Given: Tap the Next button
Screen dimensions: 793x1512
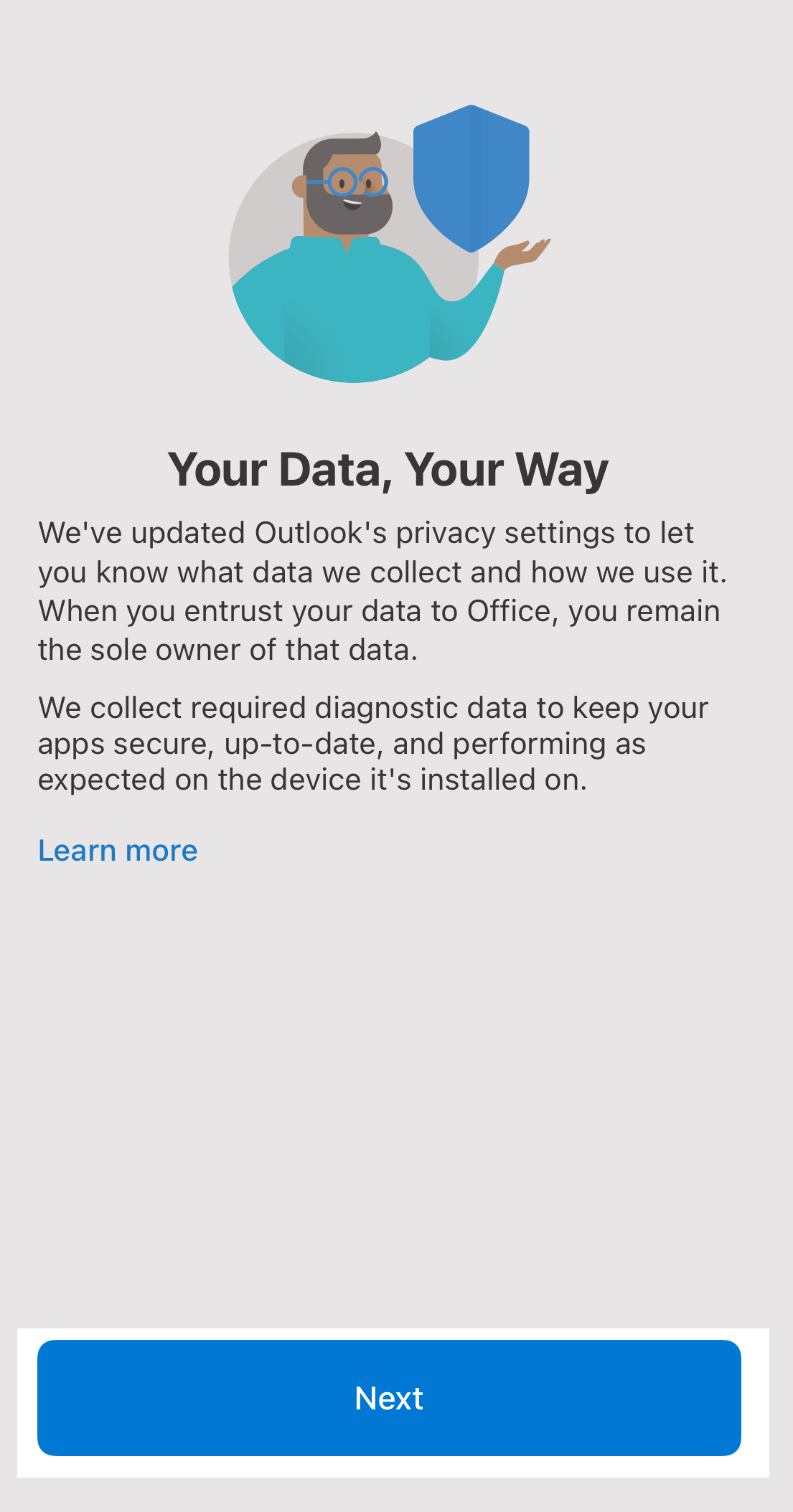Looking at the screenshot, I should click(x=389, y=1397).
